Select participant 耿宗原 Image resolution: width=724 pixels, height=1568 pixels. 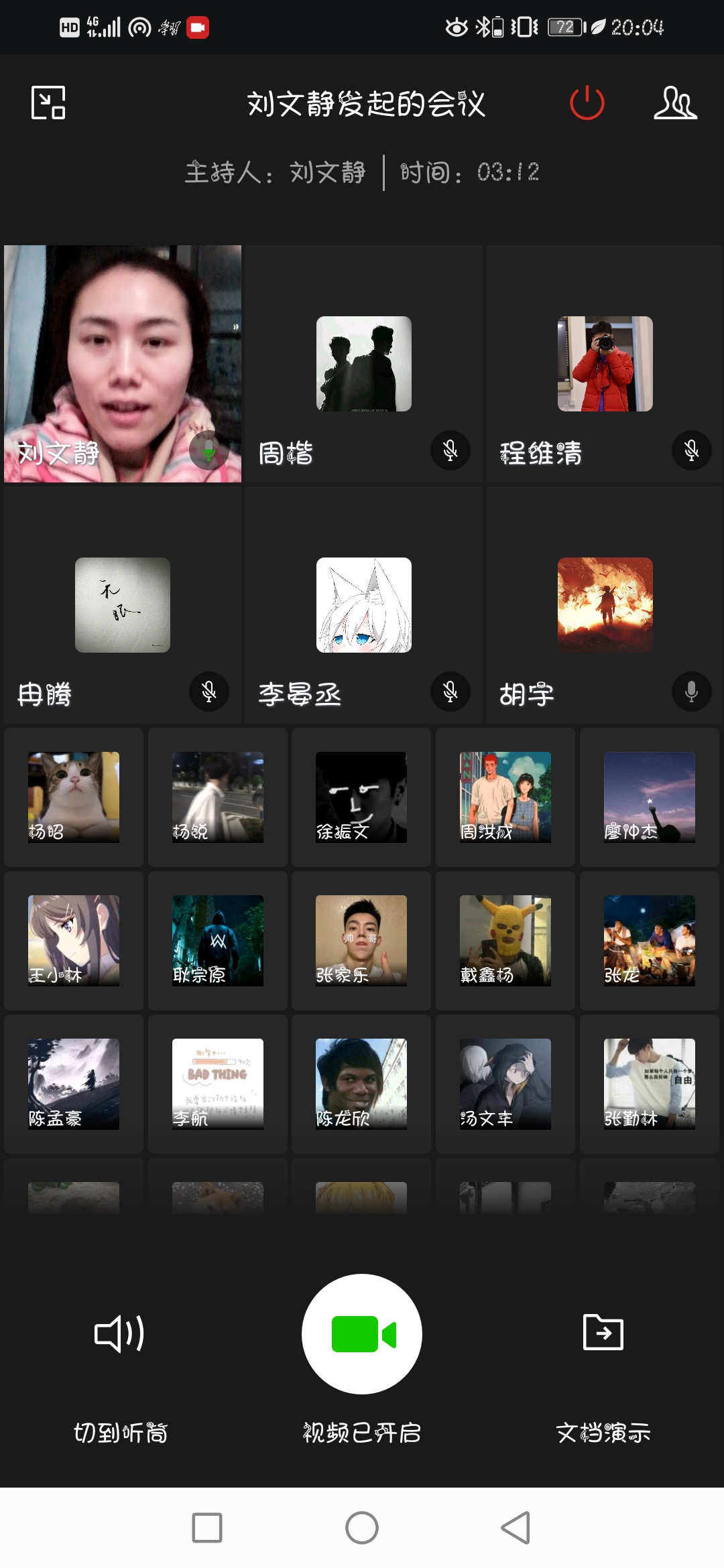[x=217, y=940]
